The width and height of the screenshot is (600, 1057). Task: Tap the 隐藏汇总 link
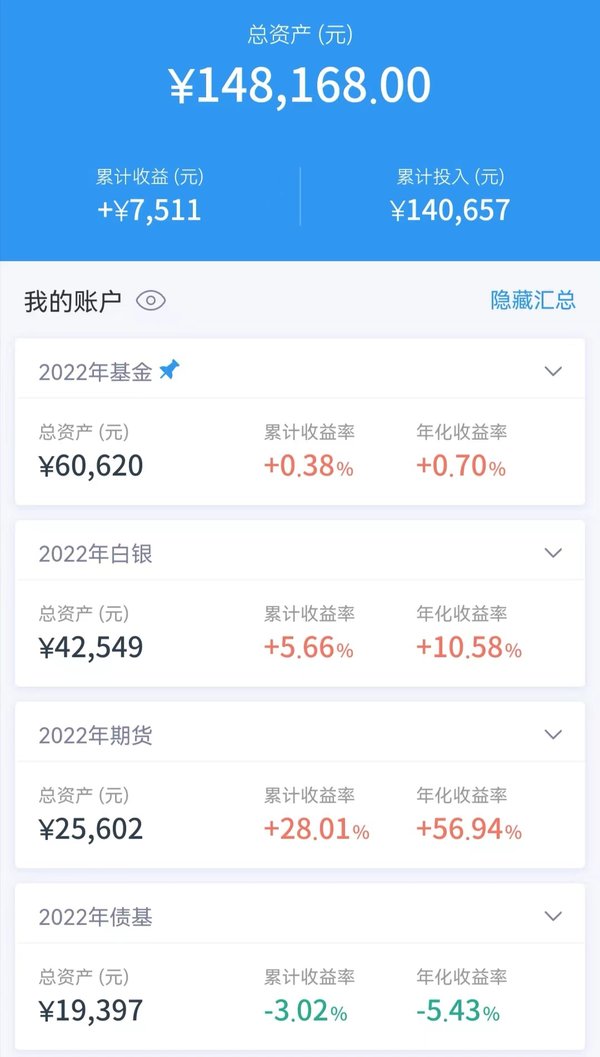coord(533,300)
